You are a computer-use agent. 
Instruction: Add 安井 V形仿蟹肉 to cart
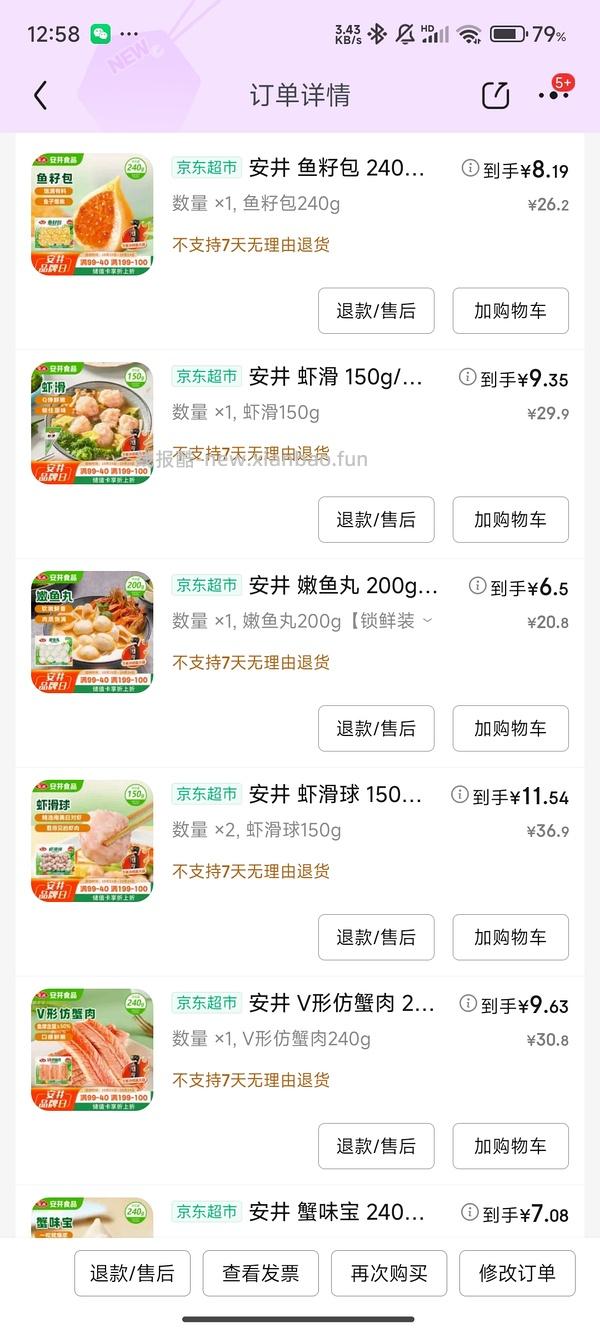click(510, 1147)
